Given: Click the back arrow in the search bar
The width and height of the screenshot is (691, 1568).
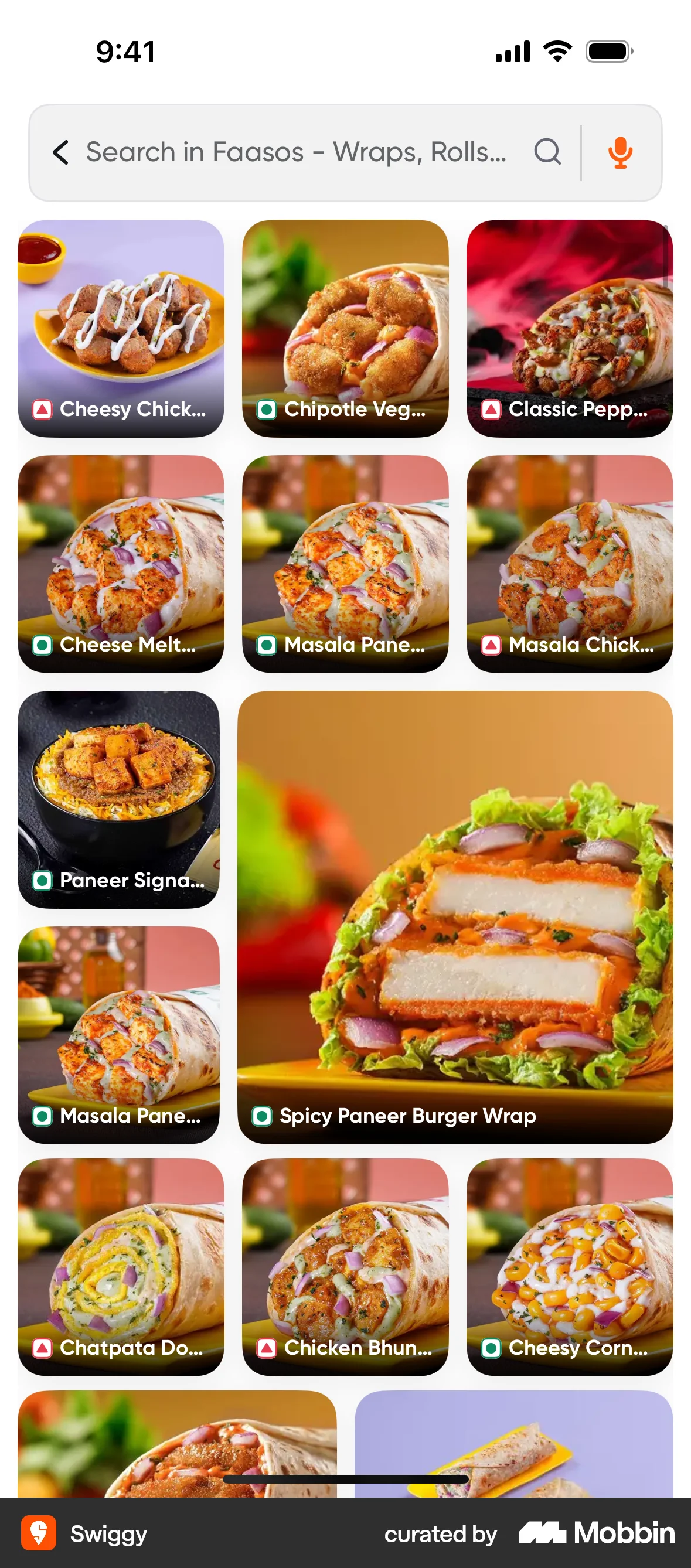Looking at the screenshot, I should coord(60,152).
